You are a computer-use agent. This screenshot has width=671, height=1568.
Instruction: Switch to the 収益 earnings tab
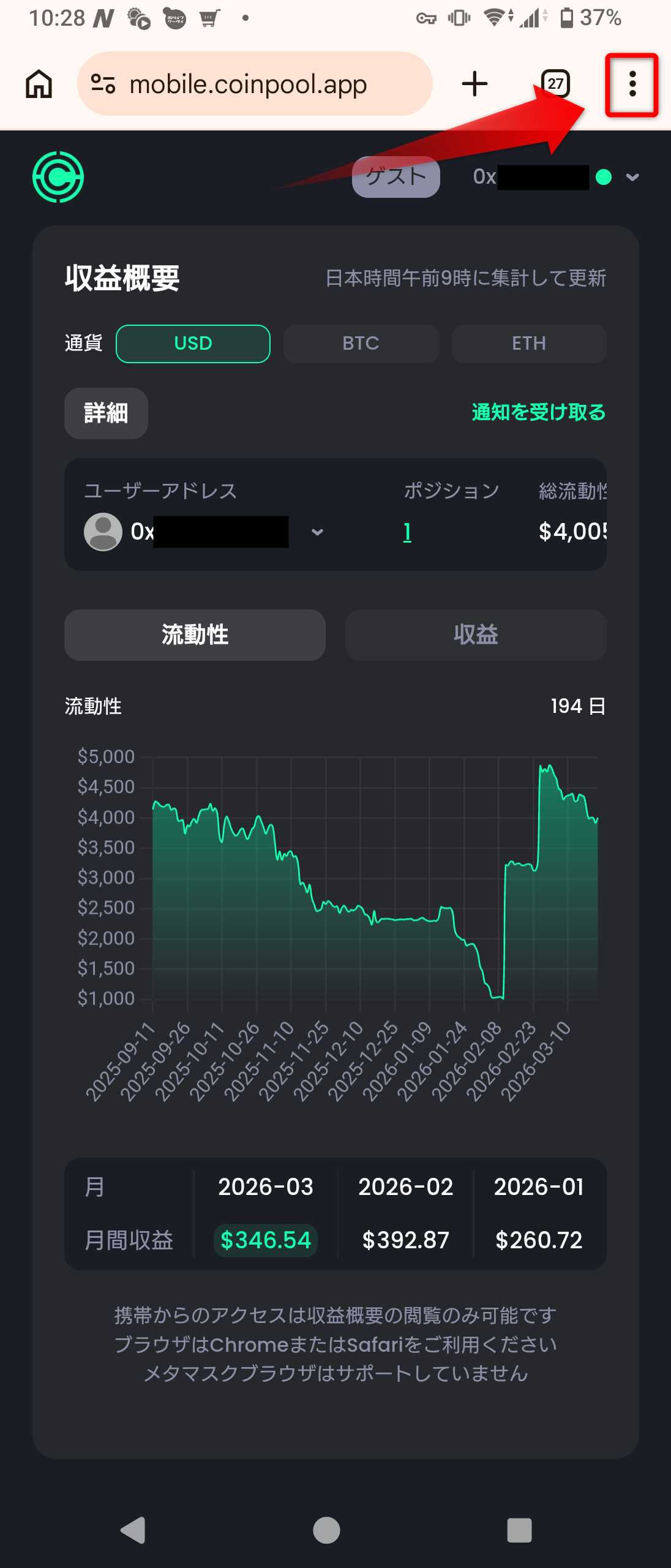(x=476, y=635)
